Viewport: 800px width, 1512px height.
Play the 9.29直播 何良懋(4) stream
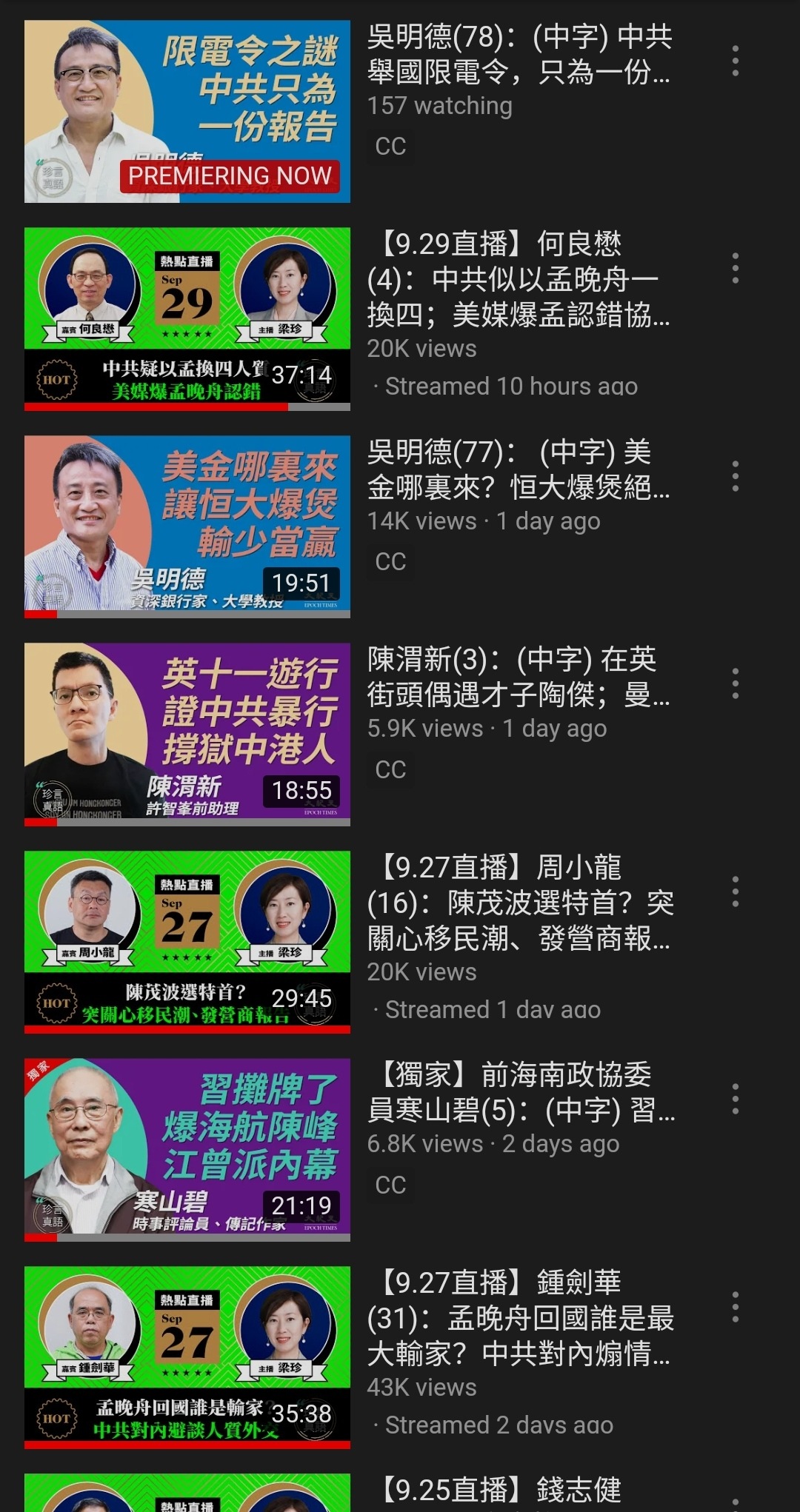(187, 319)
